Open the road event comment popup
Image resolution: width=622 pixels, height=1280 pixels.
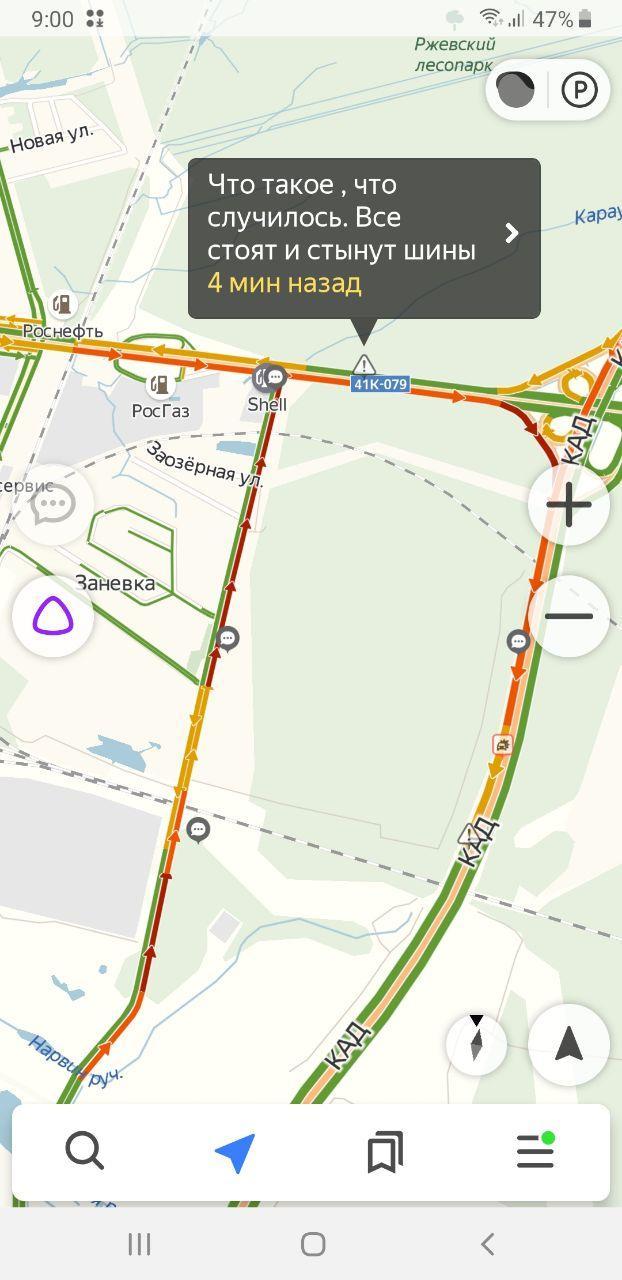[364, 238]
